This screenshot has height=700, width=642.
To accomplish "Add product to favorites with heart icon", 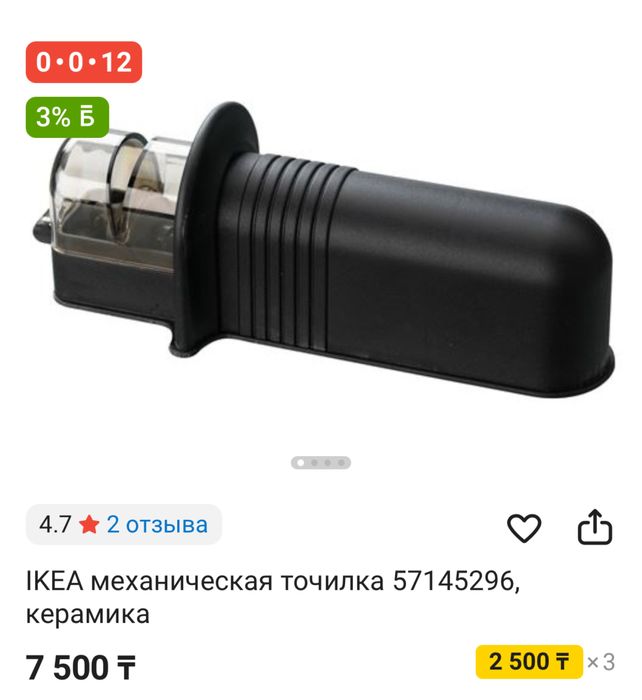I will [x=524, y=527].
